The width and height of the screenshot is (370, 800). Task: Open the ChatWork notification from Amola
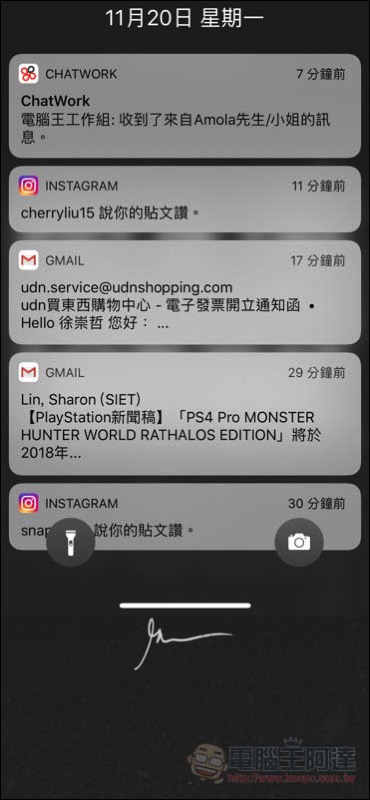click(x=185, y=106)
